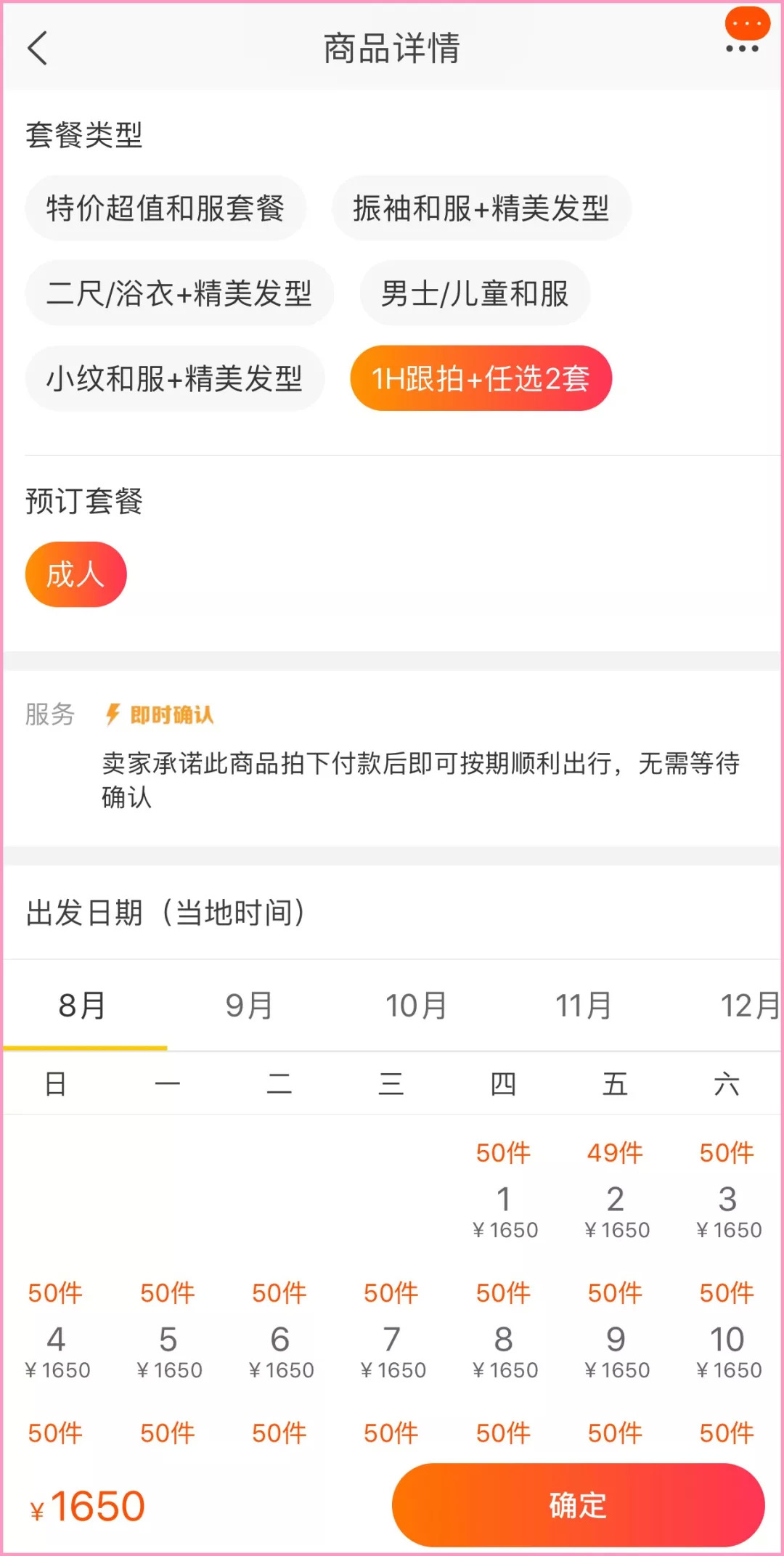Screen dimensions: 784x1556
Task: Pick August 10 in the calendar
Action: [x=727, y=1338]
